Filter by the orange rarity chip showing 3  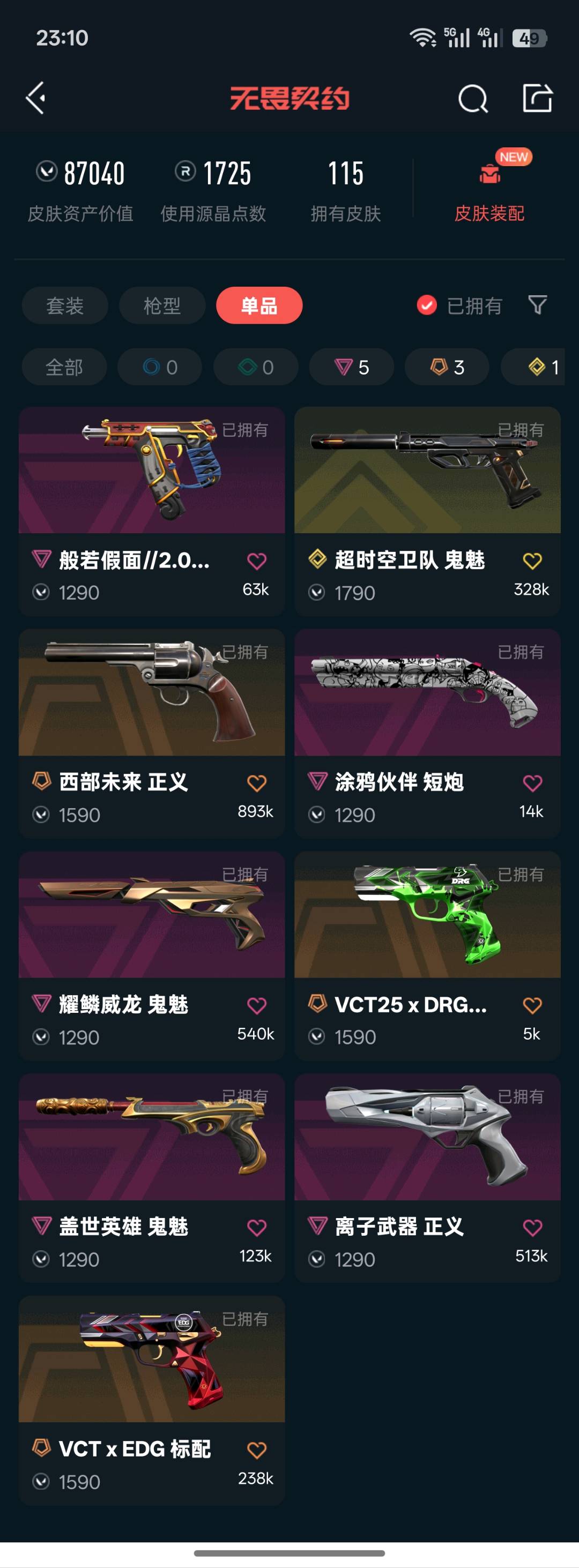[x=447, y=367]
